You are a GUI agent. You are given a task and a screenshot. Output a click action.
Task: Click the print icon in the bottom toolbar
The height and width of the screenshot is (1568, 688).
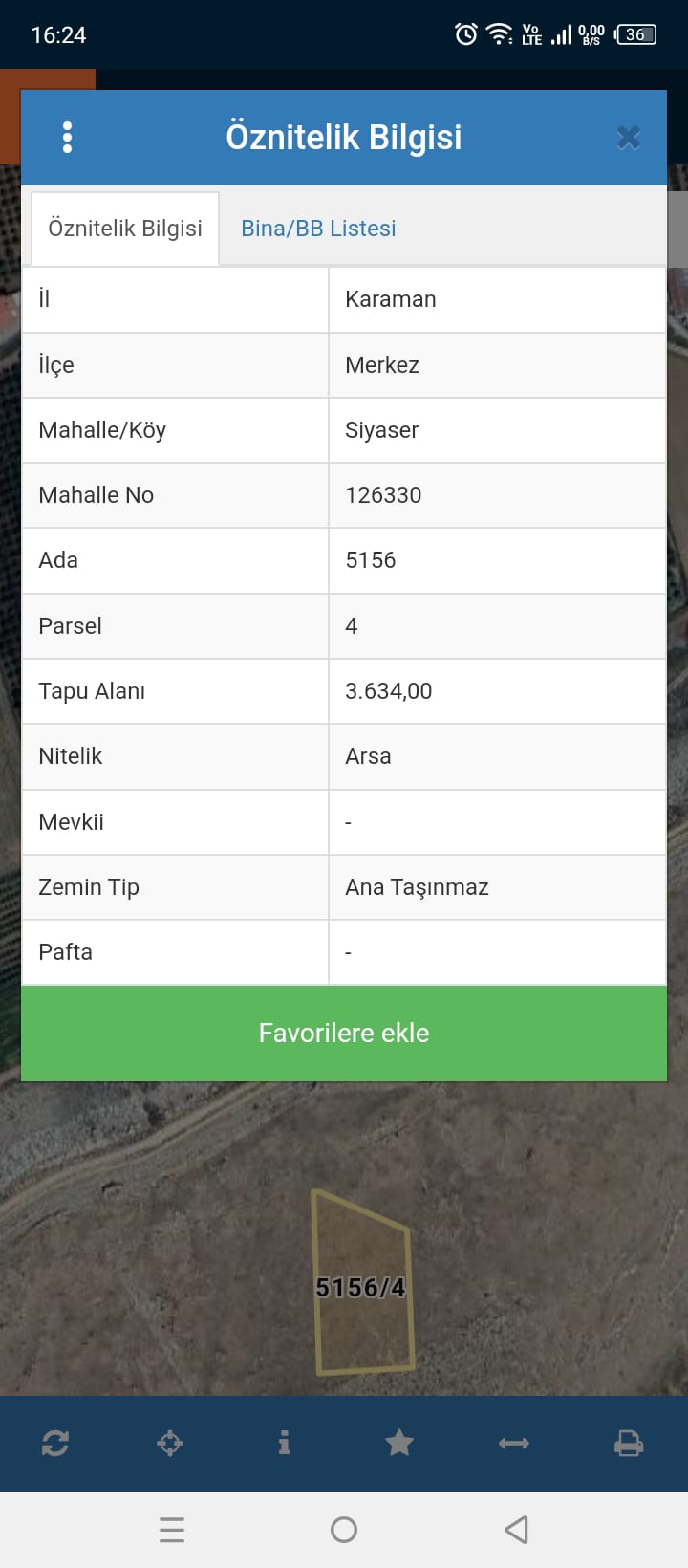629,1444
